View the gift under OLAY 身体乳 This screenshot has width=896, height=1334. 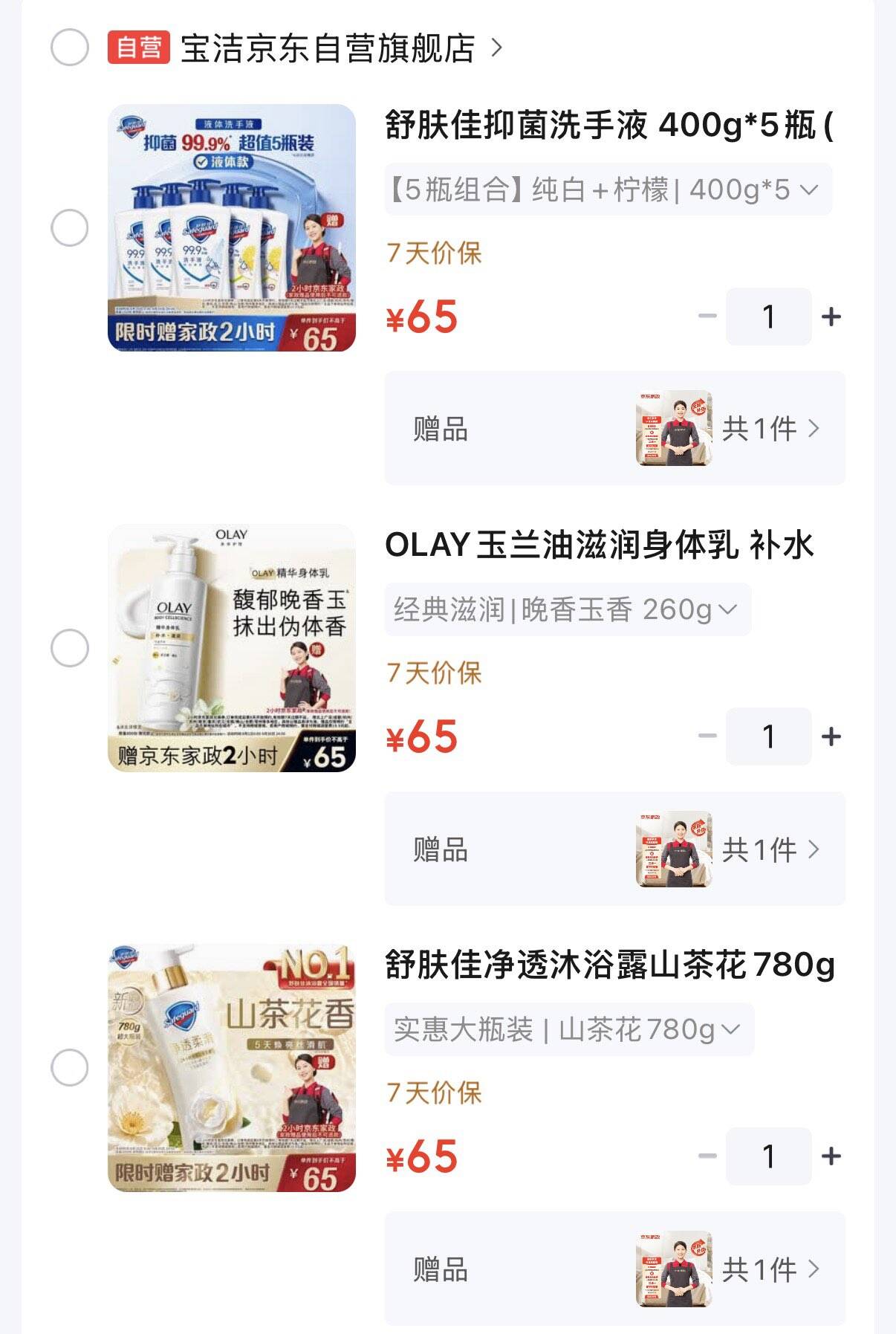(x=614, y=849)
